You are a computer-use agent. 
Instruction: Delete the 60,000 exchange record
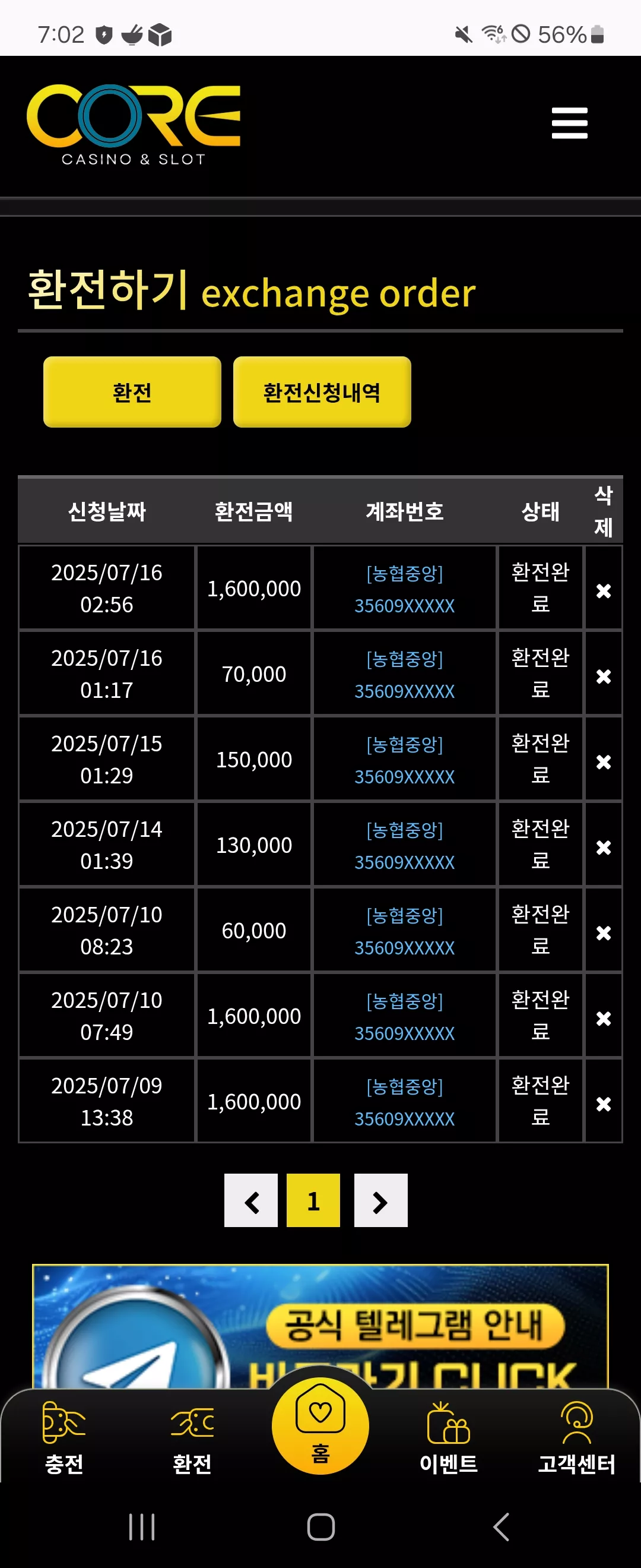603,932
